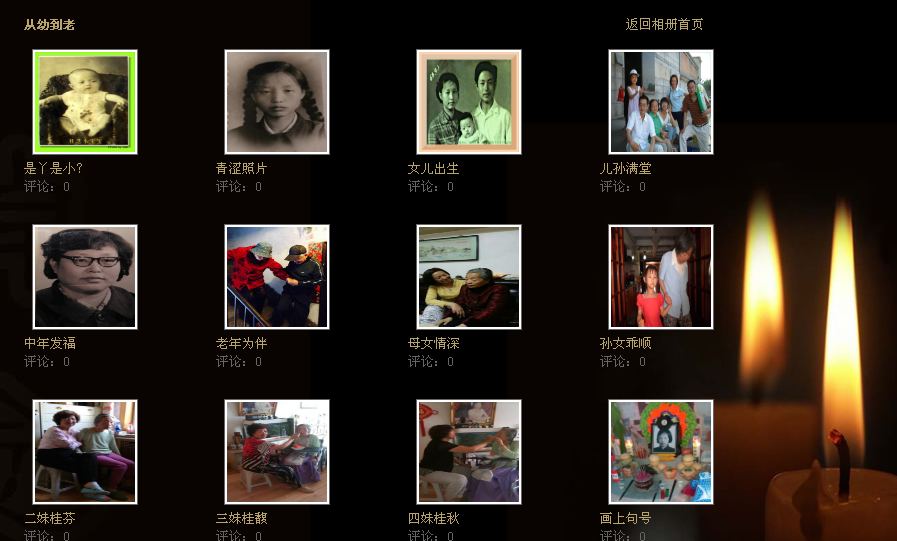Open the photo titled 是丫是小?
897x541 pixels.
point(85,102)
